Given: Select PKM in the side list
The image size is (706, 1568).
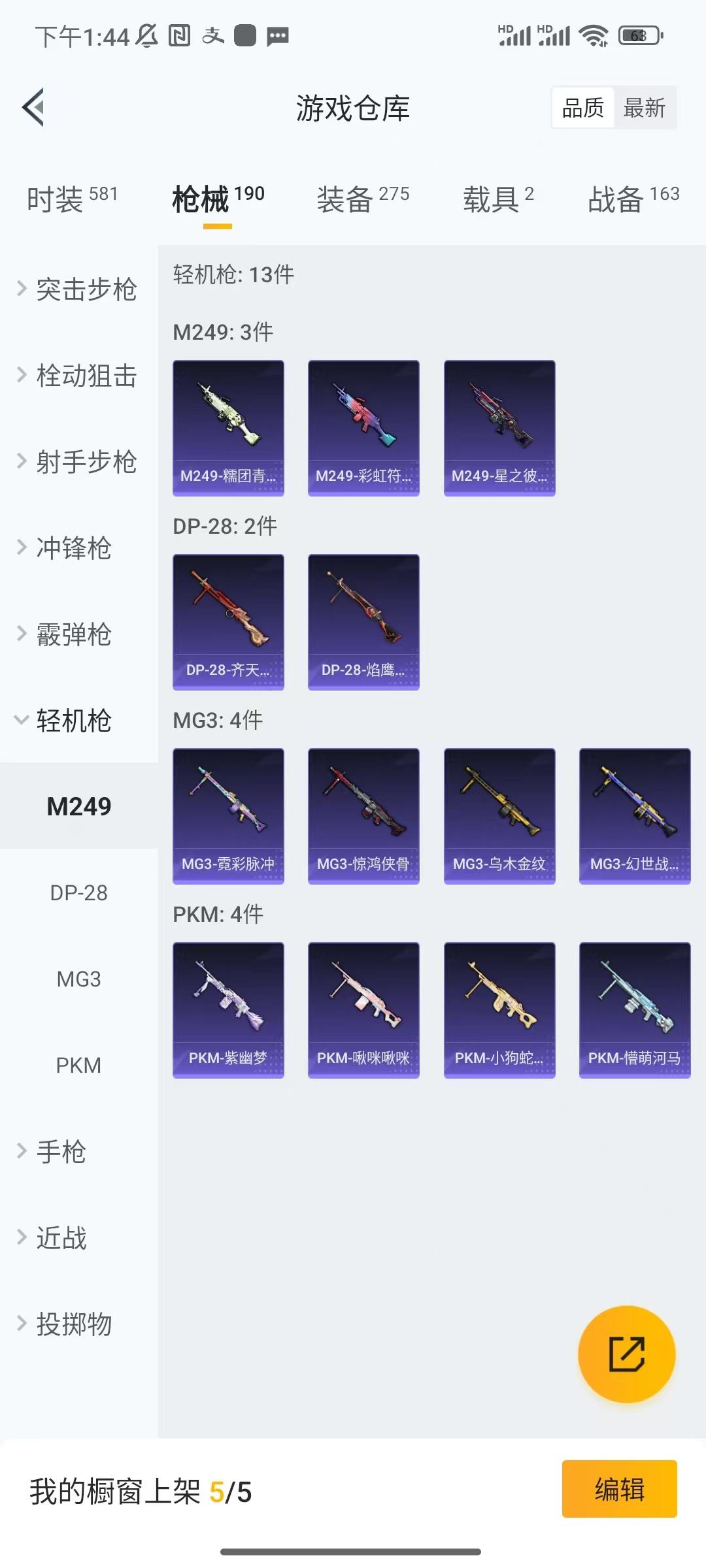Looking at the screenshot, I should 78,1065.
